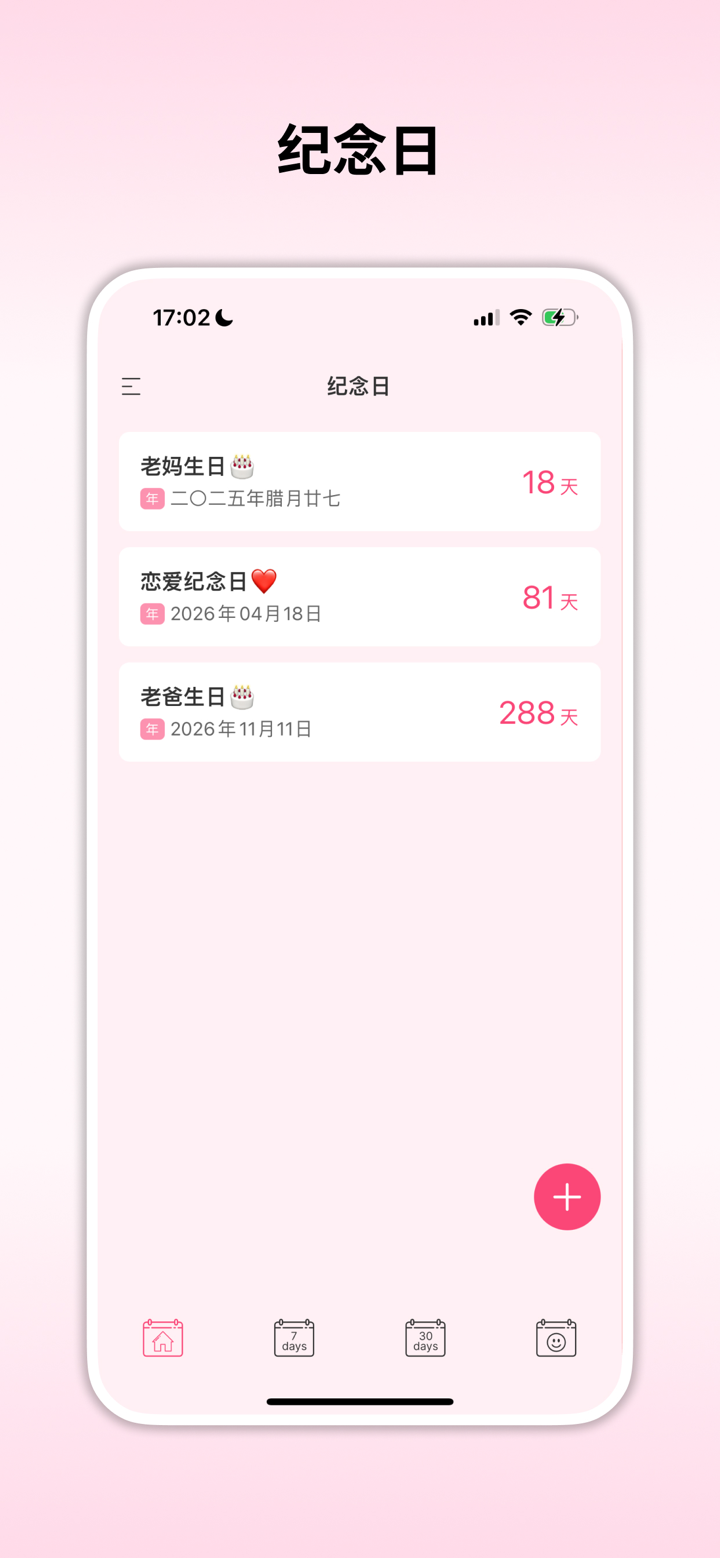Open the 老妈生日 anniversary card
This screenshot has height=1558, width=720.
click(x=359, y=481)
